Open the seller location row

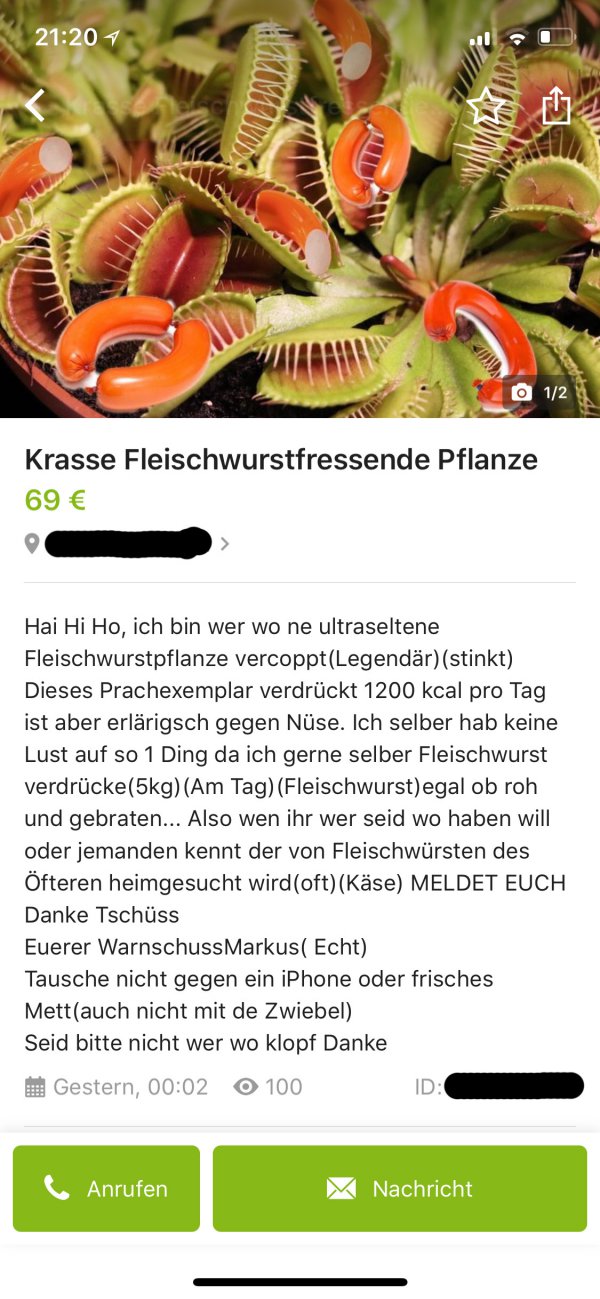[x=130, y=543]
